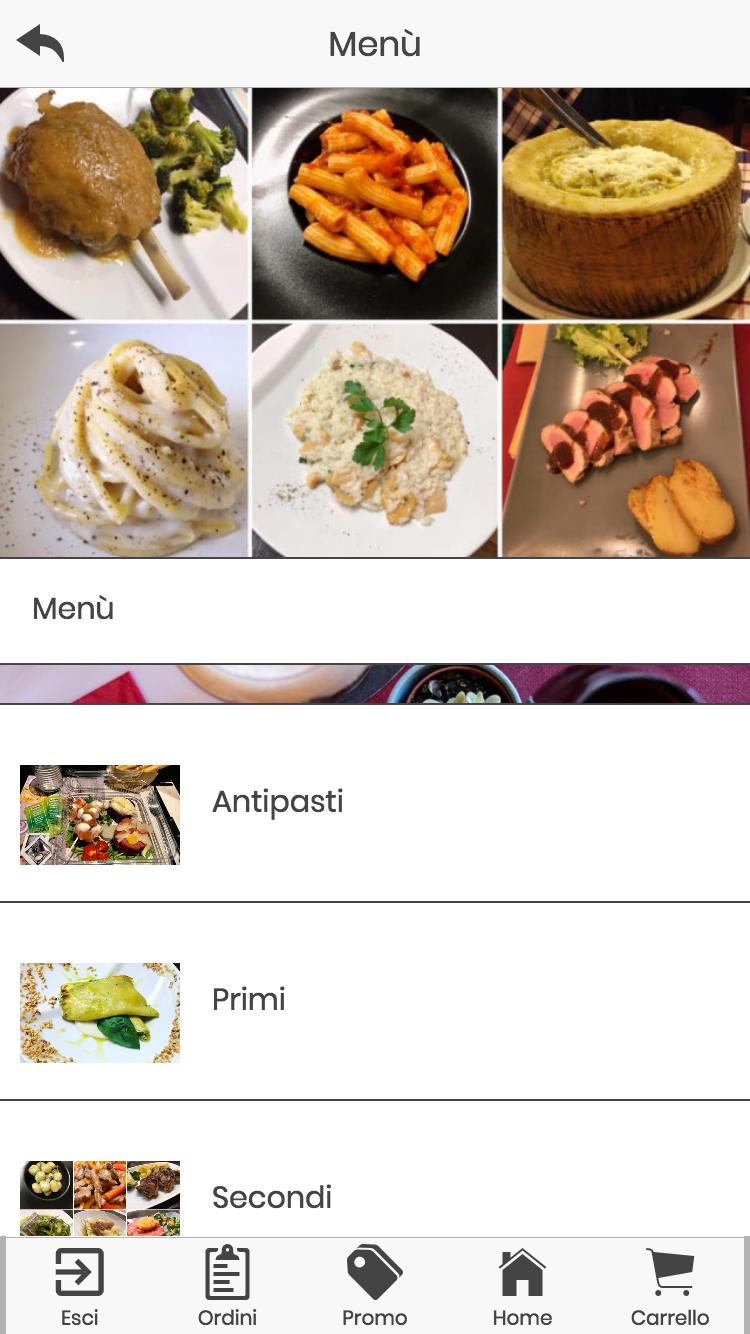Viewport: 750px width, 1334px height.
Task: Open the Secondi category
Action: pos(375,1169)
